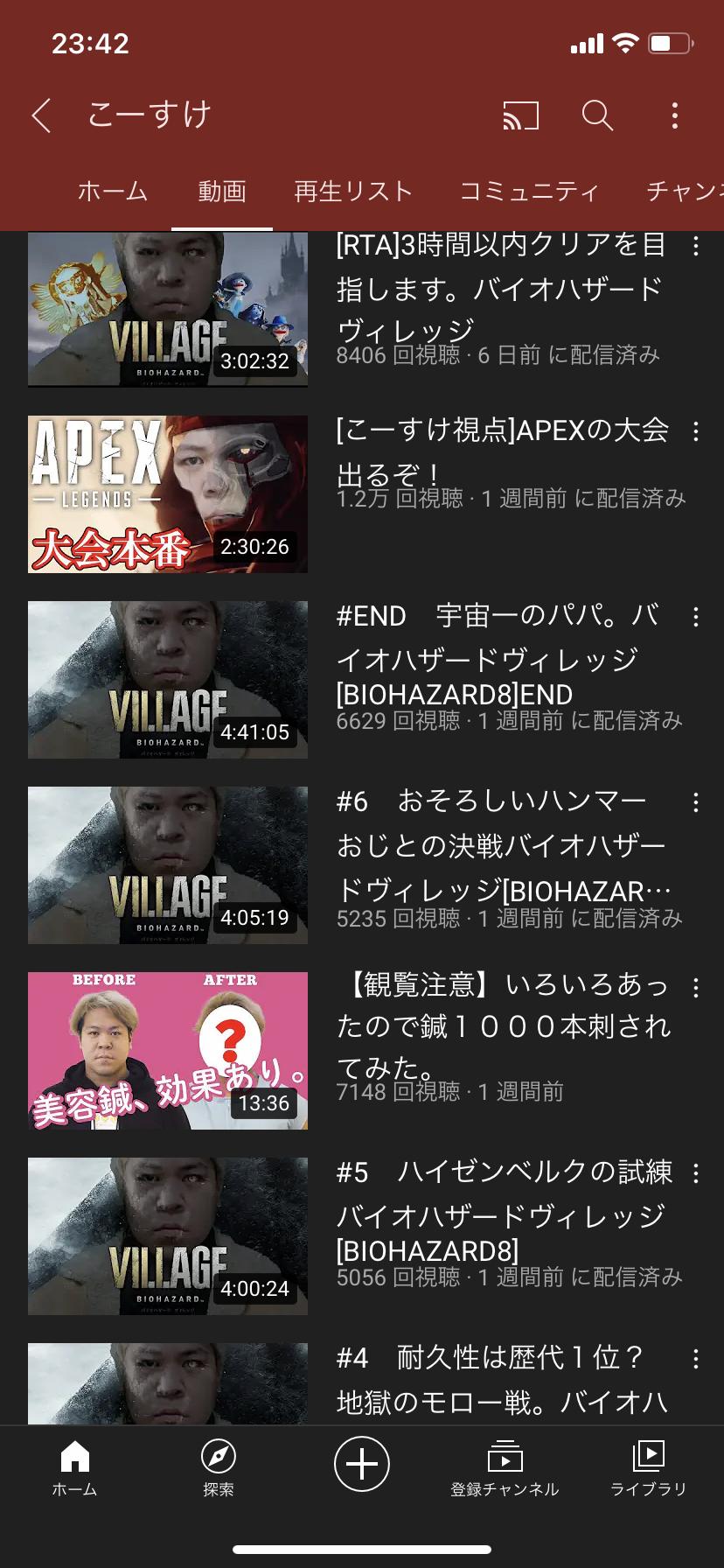Viewport: 724px width, 1568px height.
Task: Switch to the コミュニティ tab
Action: (529, 191)
